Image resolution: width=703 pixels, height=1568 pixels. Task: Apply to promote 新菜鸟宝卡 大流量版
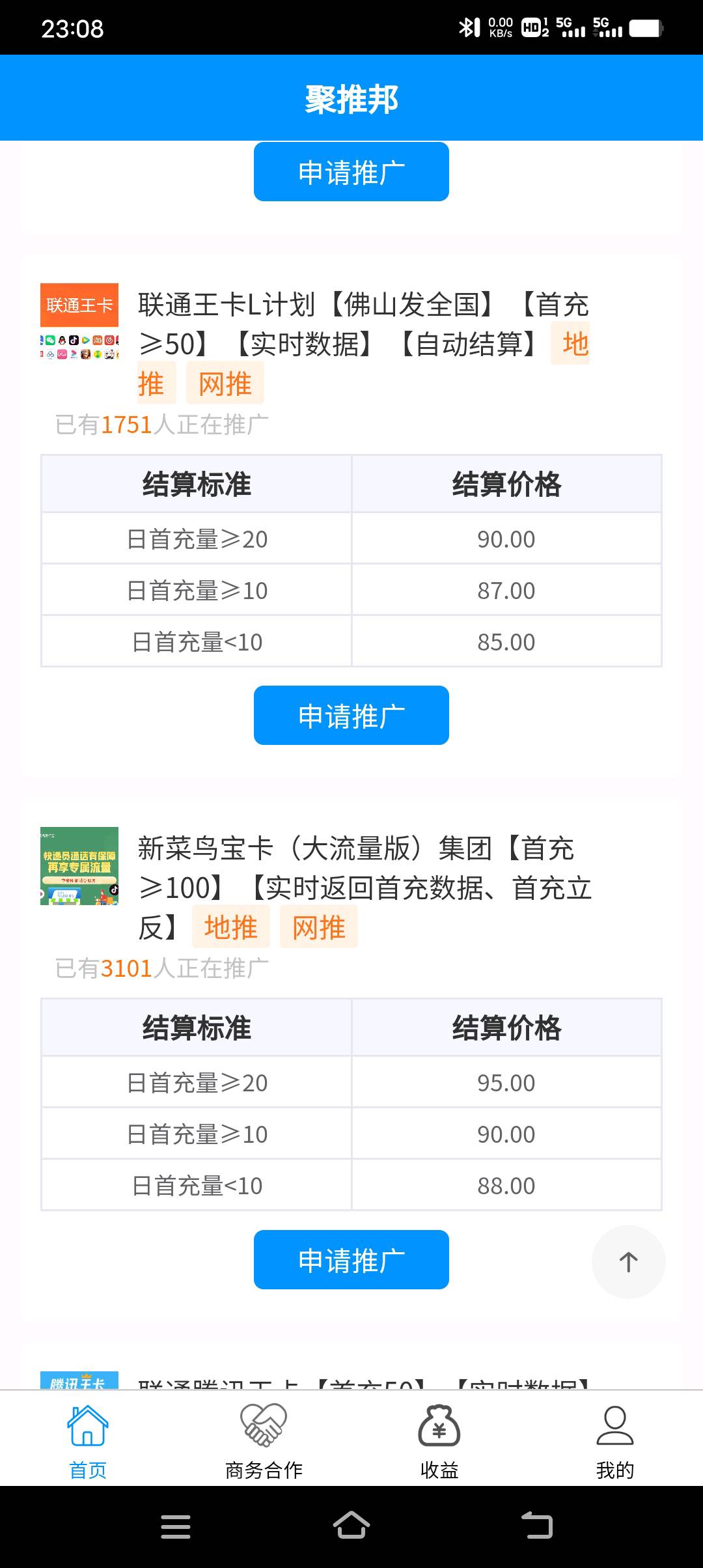pyautogui.click(x=351, y=1259)
